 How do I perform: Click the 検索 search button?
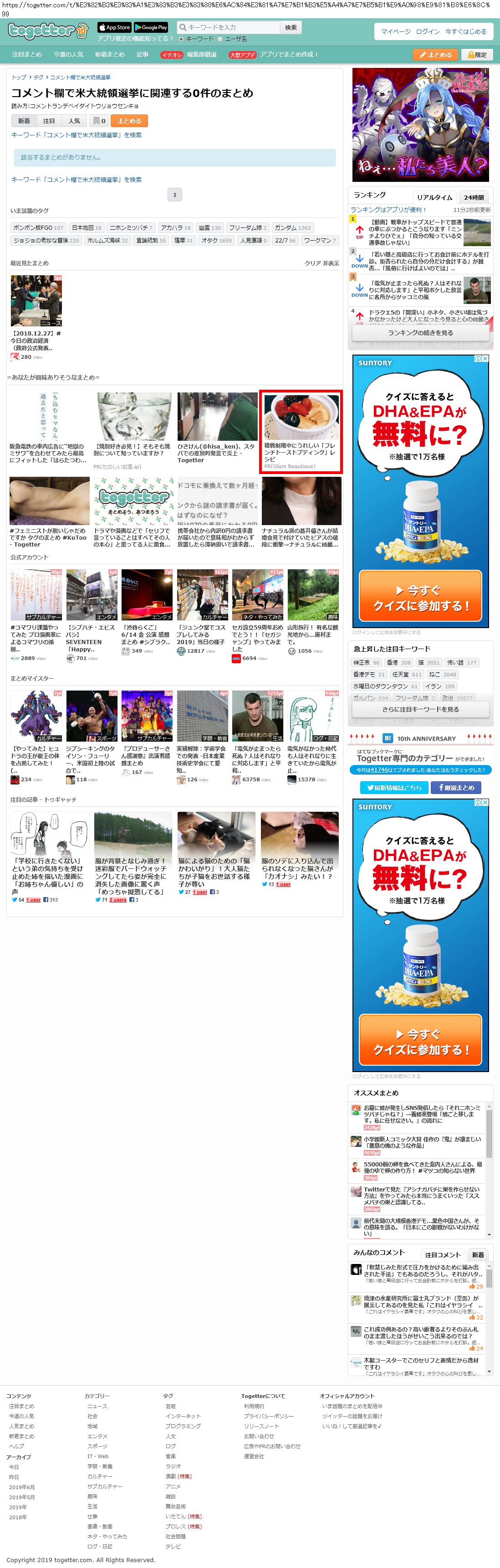coord(291,27)
